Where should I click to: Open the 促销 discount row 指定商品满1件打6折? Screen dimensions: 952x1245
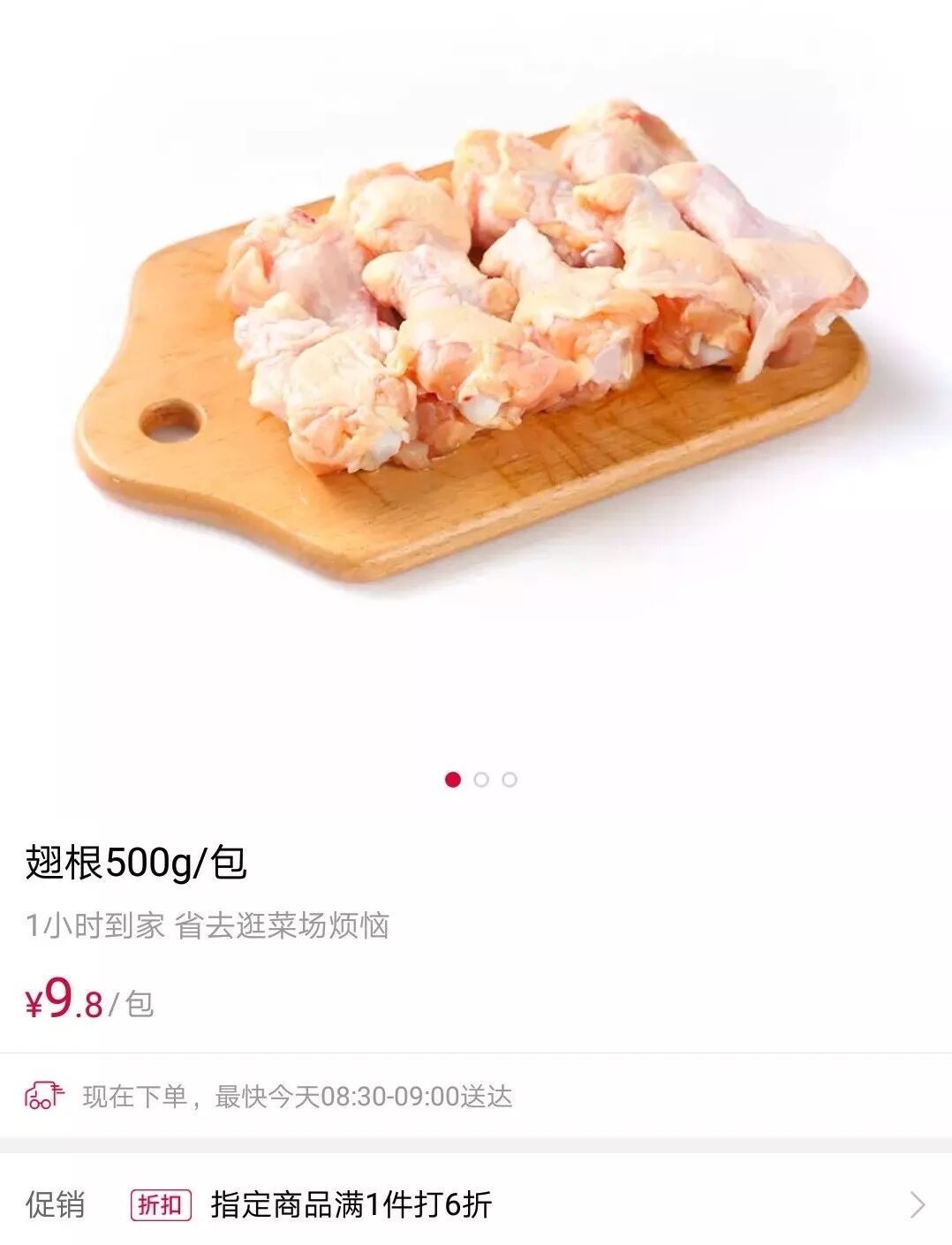point(477,1204)
